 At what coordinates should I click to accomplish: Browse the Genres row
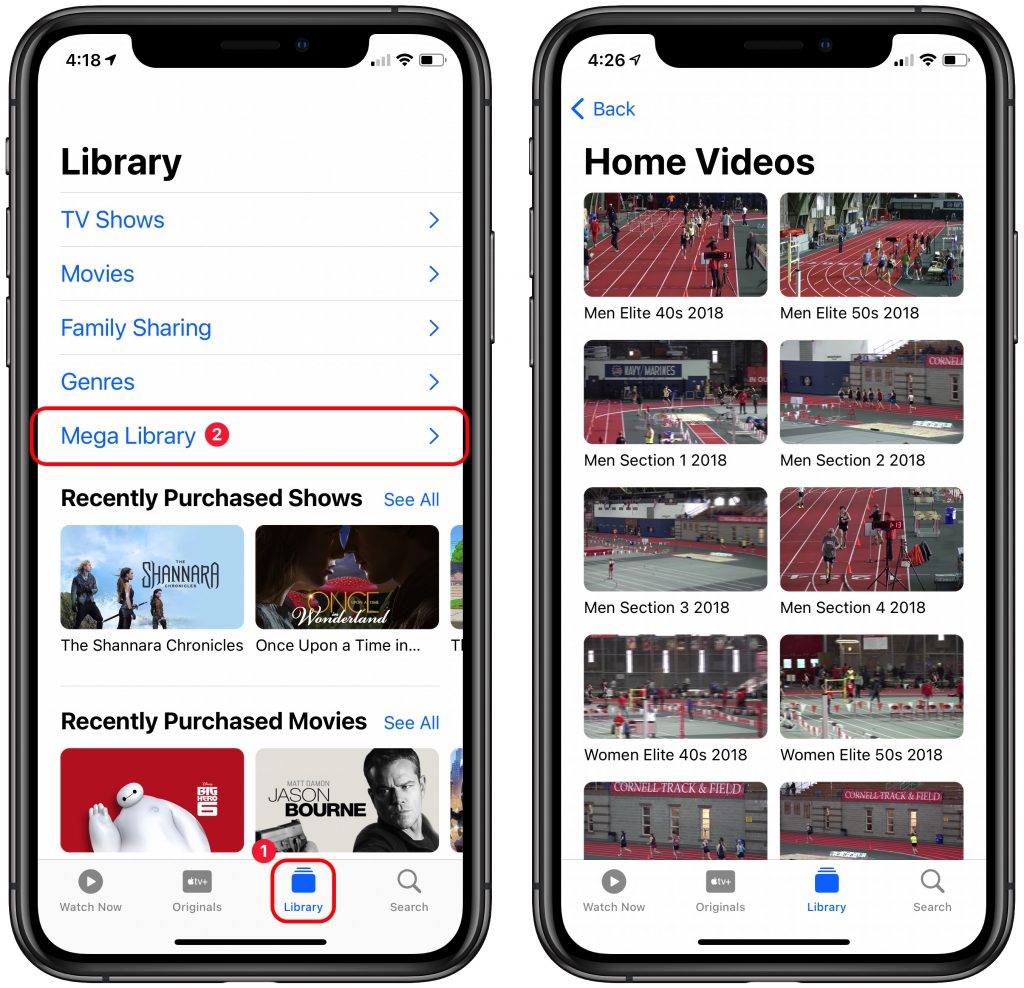click(x=250, y=382)
